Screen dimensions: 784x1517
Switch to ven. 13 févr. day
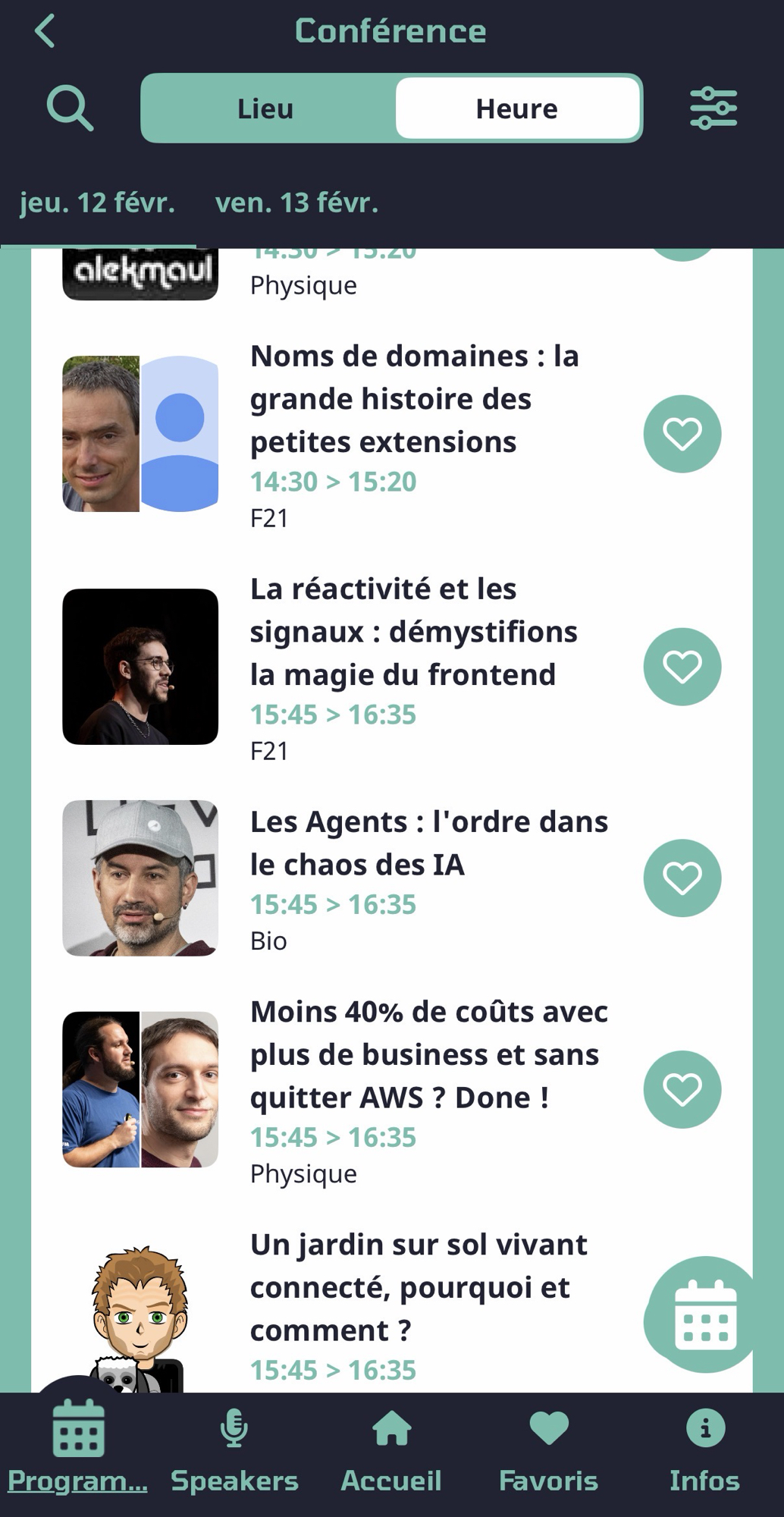click(296, 203)
